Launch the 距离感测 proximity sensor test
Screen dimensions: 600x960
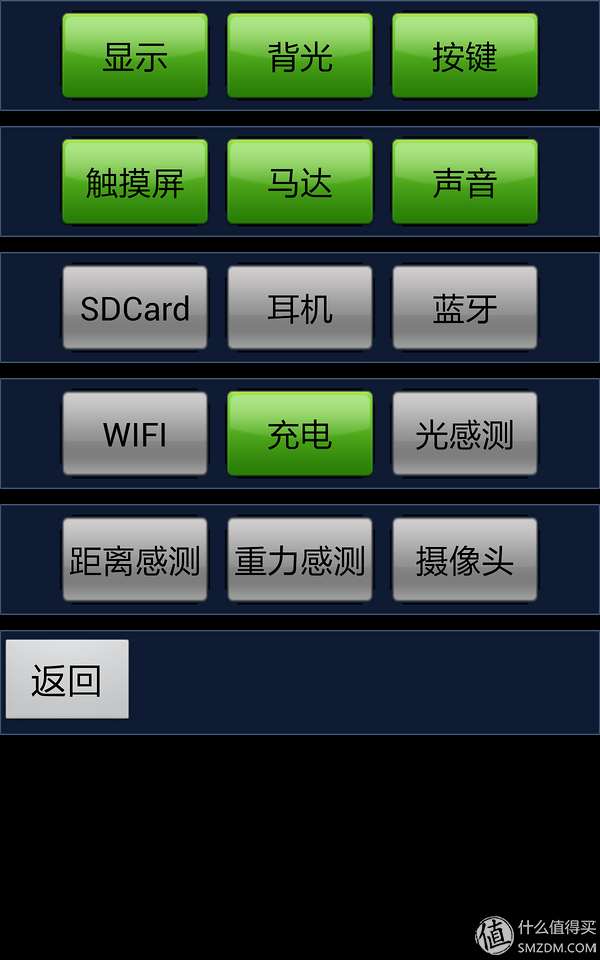[x=135, y=560]
